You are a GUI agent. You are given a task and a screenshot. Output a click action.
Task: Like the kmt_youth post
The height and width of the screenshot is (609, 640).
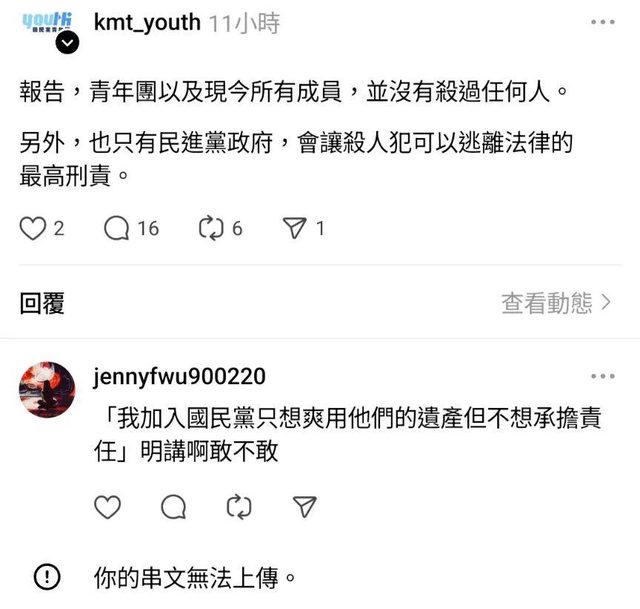pyautogui.click(x=34, y=229)
